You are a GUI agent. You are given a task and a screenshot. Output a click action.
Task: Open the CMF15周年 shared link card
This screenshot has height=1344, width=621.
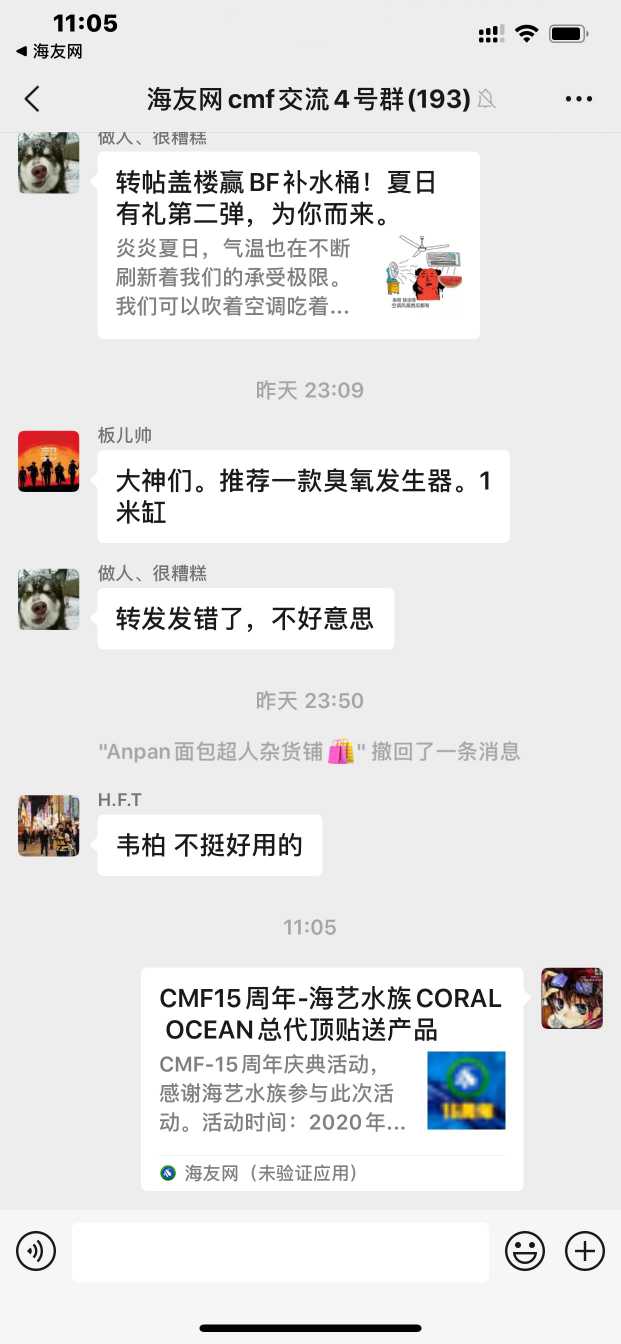click(331, 1078)
